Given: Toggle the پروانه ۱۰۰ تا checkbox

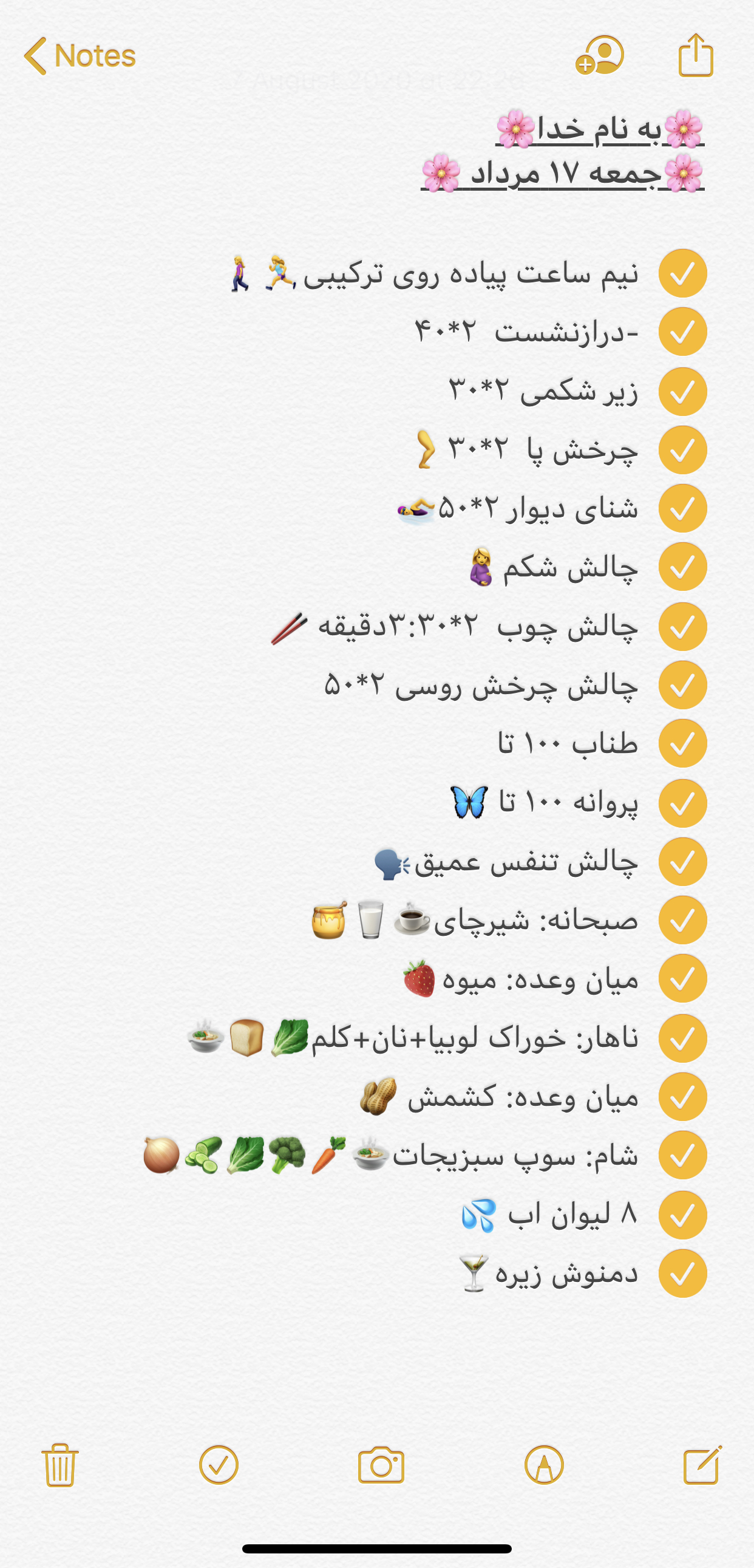Looking at the screenshot, I should pyautogui.click(x=682, y=803).
